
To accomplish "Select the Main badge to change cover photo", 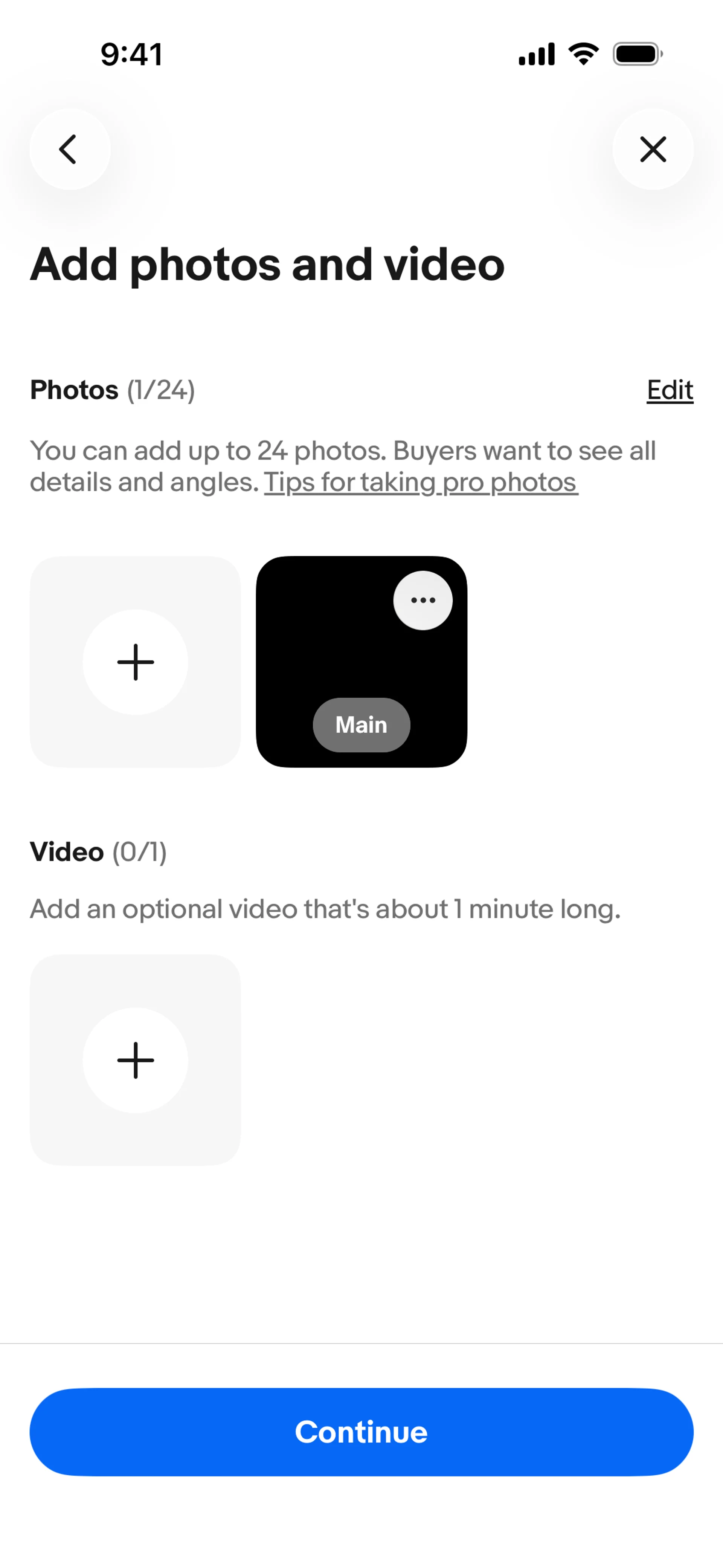I will tap(361, 724).
